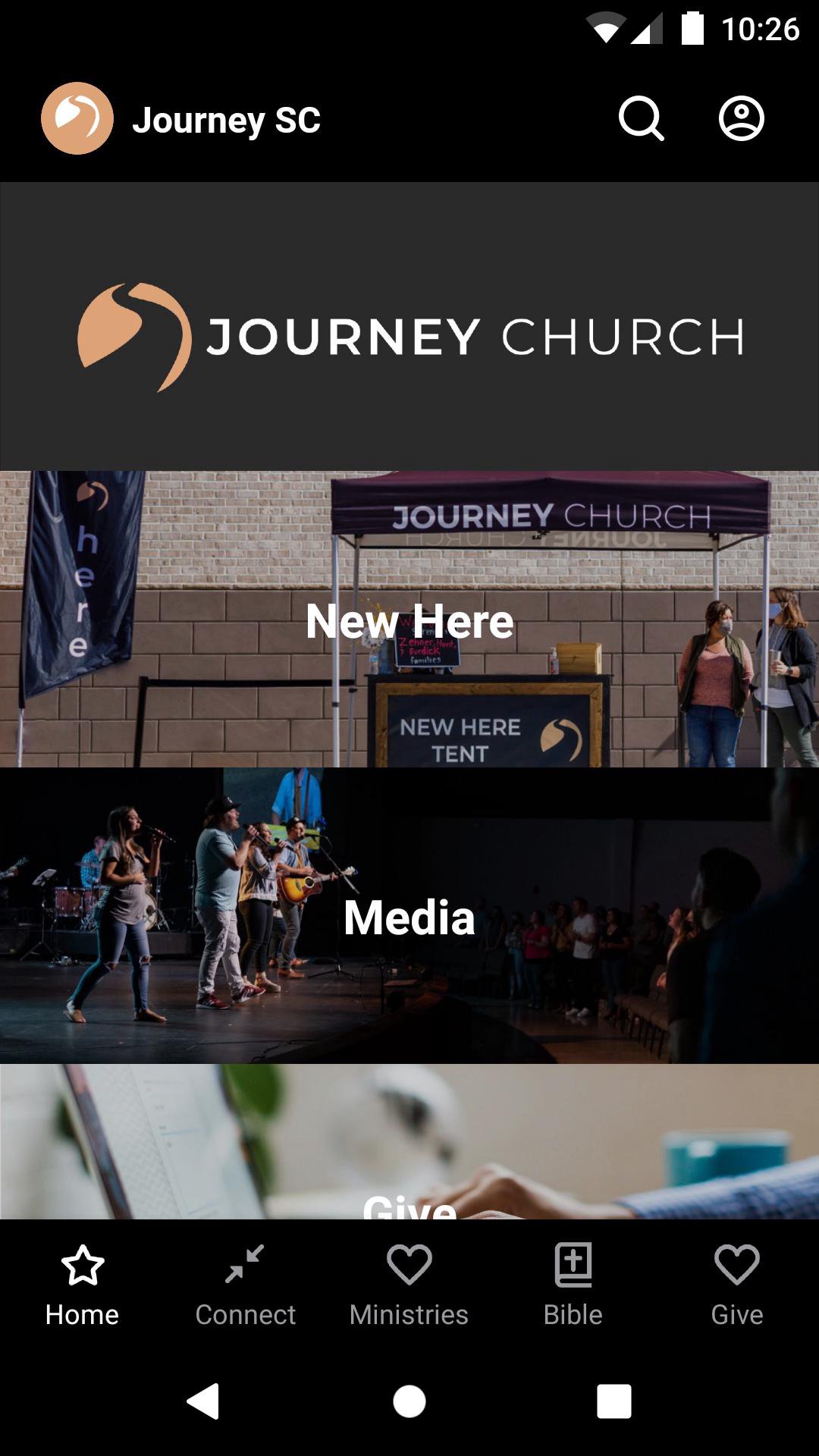Viewport: 819px width, 1456px height.
Task: Go to the Ministries tab
Action: (x=409, y=1283)
